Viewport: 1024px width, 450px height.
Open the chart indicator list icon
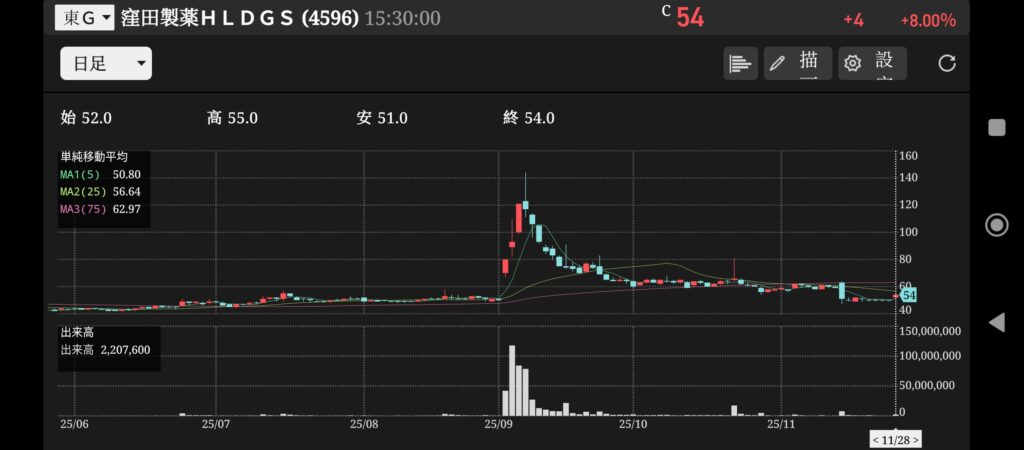[x=740, y=63]
